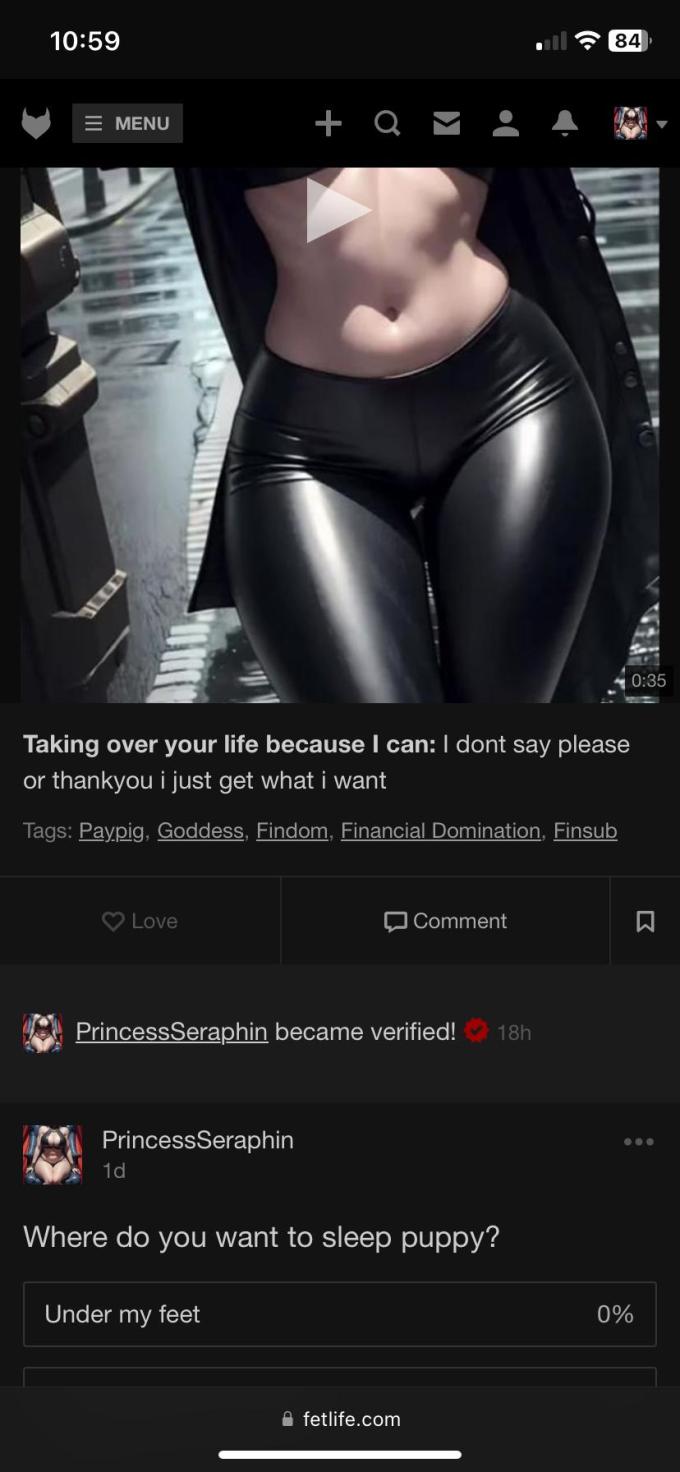This screenshot has width=680, height=1472.
Task: Open the Paypig tag
Action: point(111,831)
